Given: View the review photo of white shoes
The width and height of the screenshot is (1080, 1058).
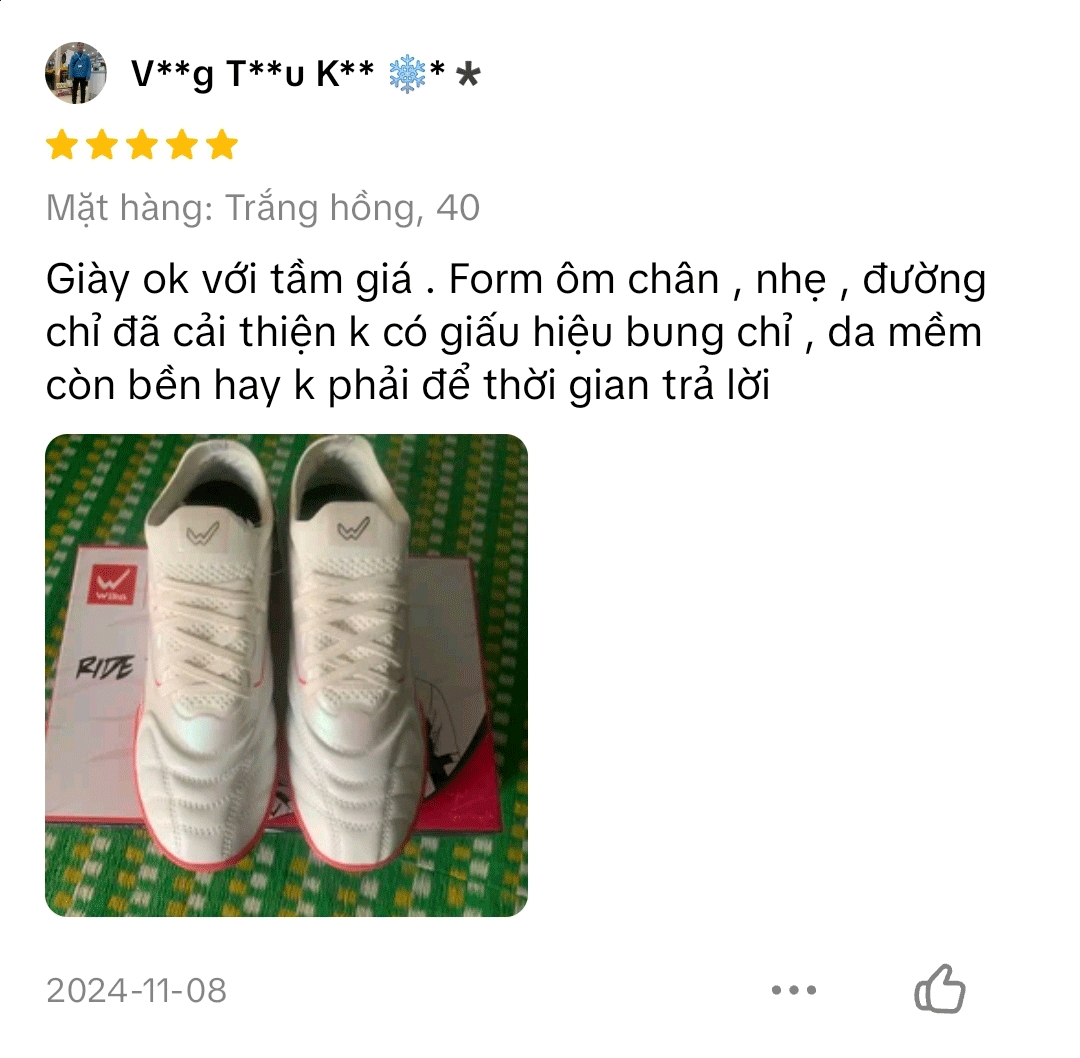Looking at the screenshot, I should click(x=286, y=675).
